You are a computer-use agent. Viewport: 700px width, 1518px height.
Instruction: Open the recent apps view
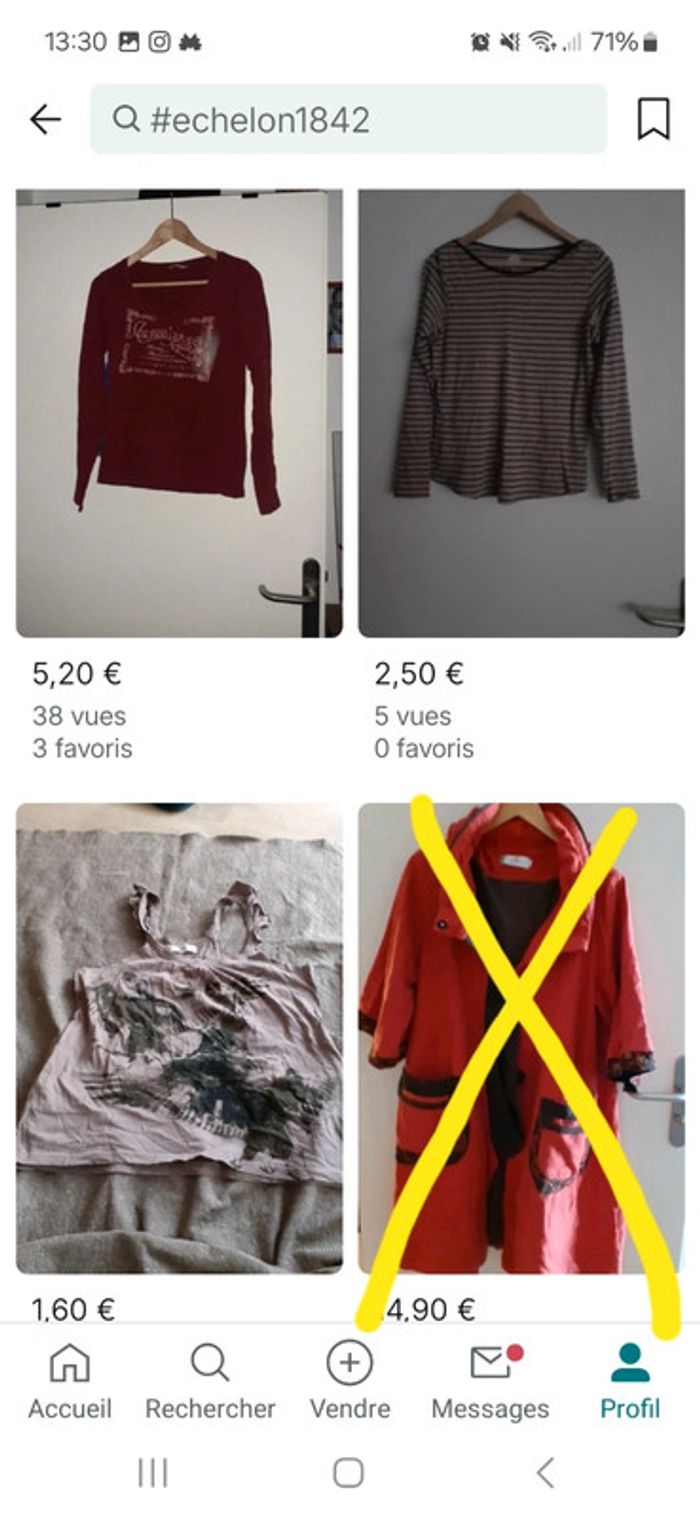tap(152, 1472)
